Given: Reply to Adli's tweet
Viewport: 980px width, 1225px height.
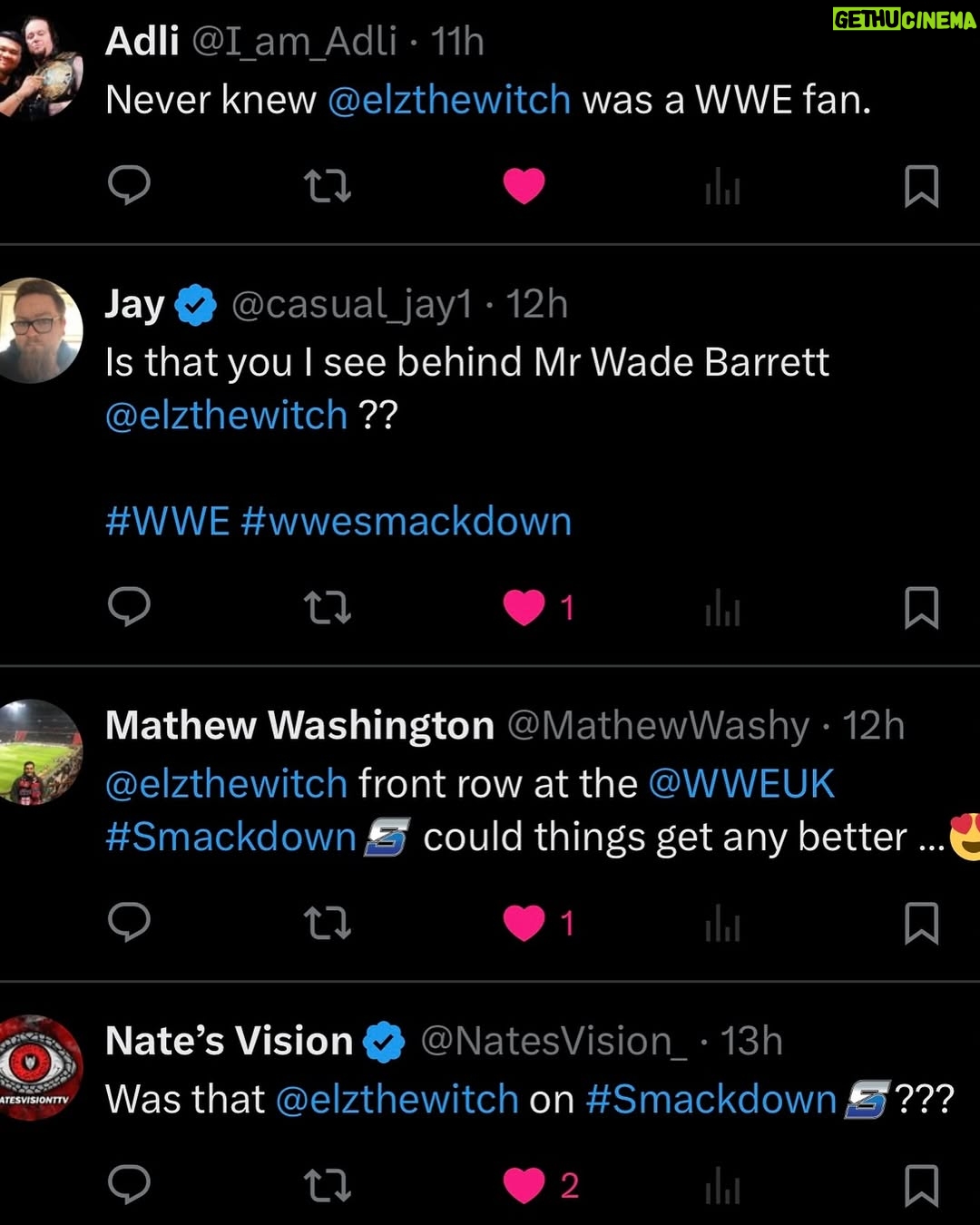Looking at the screenshot, I should [129, 185].
